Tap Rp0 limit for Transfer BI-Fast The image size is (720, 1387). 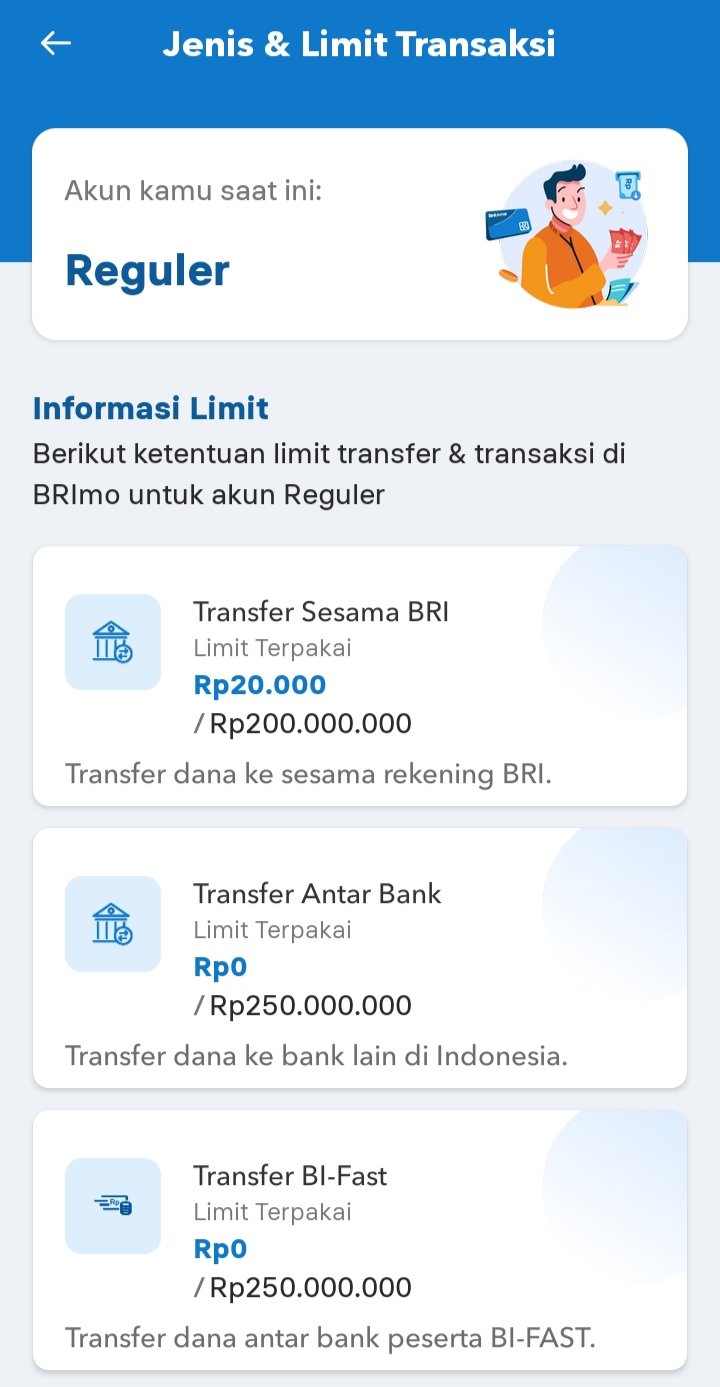pos(219,1248)
